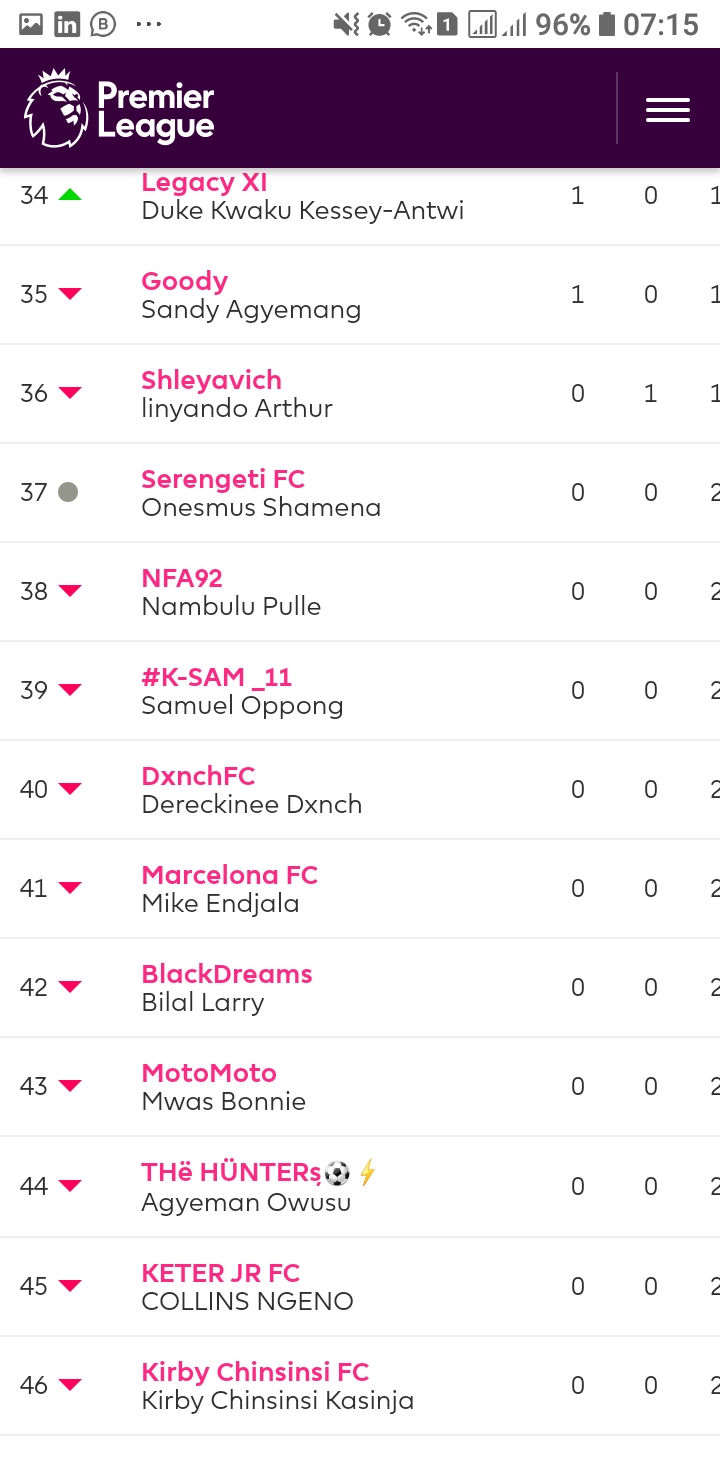Select the Serengeti FC team link

pos(223,479)
